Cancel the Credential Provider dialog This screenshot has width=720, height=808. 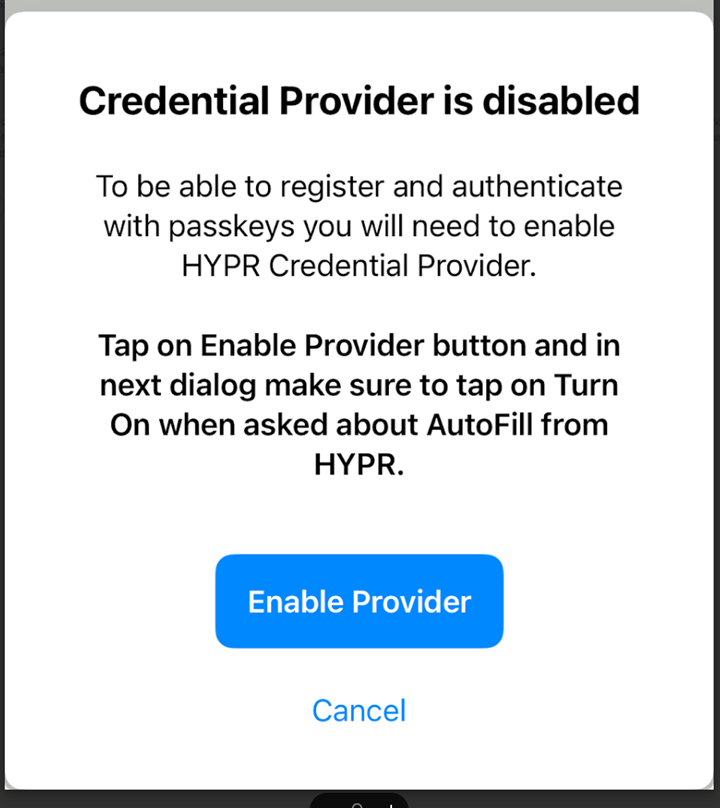[359, 710]
